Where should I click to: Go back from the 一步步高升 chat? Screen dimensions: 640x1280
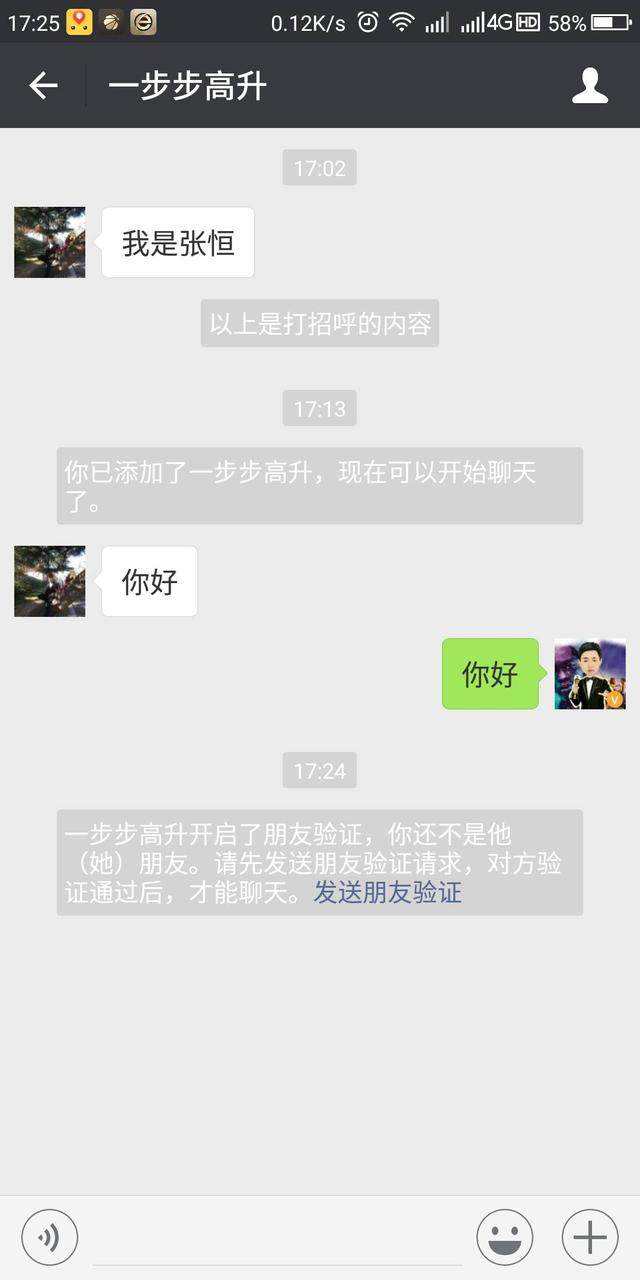pyautogui.click(x=43, y=86)
